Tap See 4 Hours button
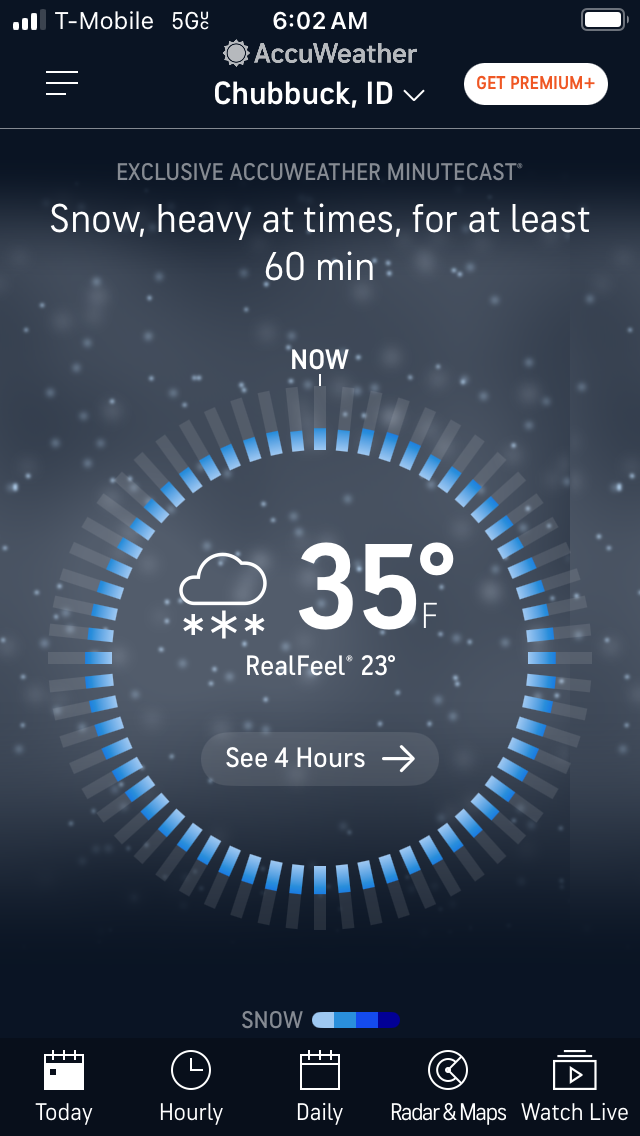This screenshot has width=640, height=1136. point(320,759)
